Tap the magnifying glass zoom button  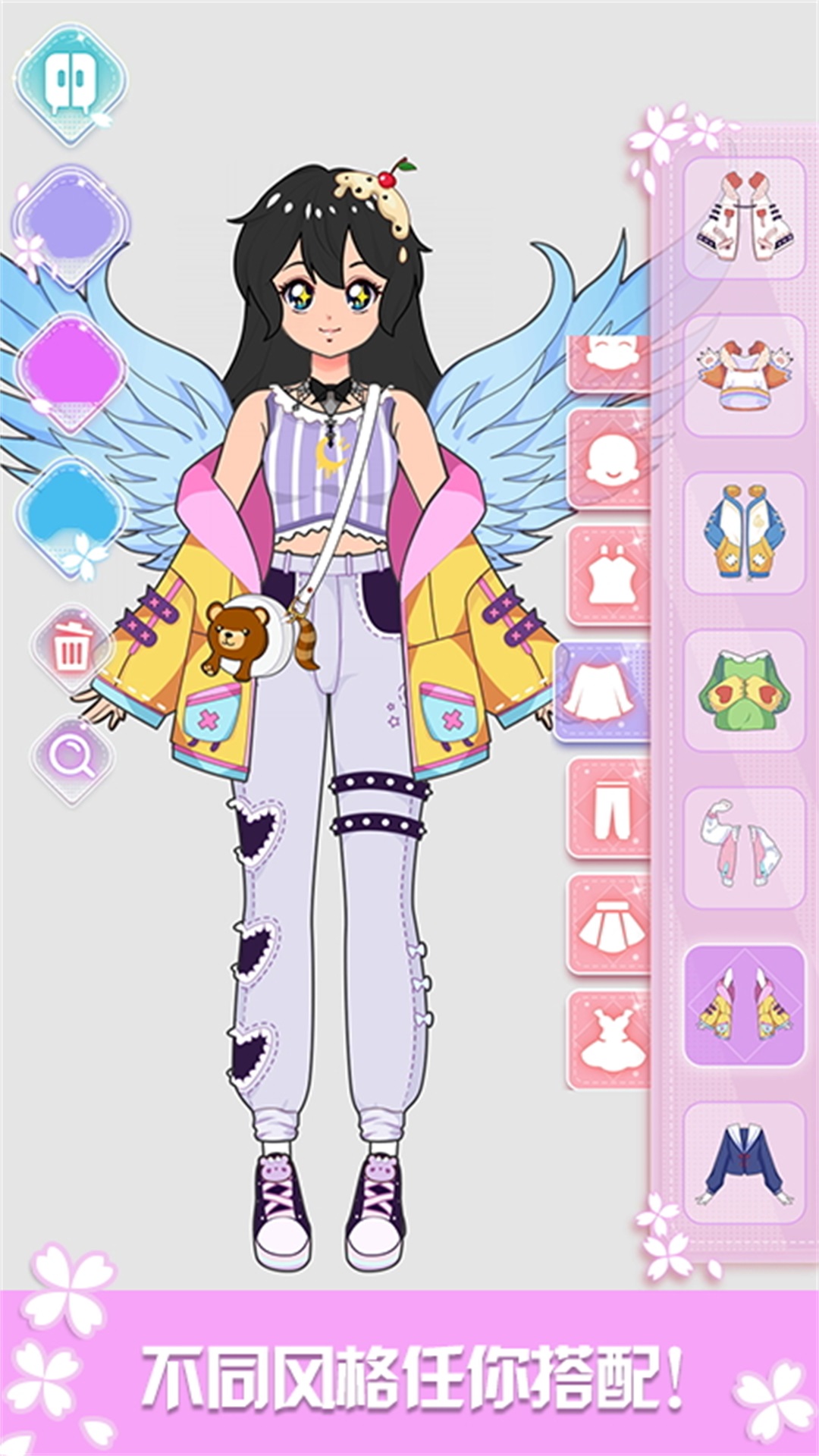(72, 755)
